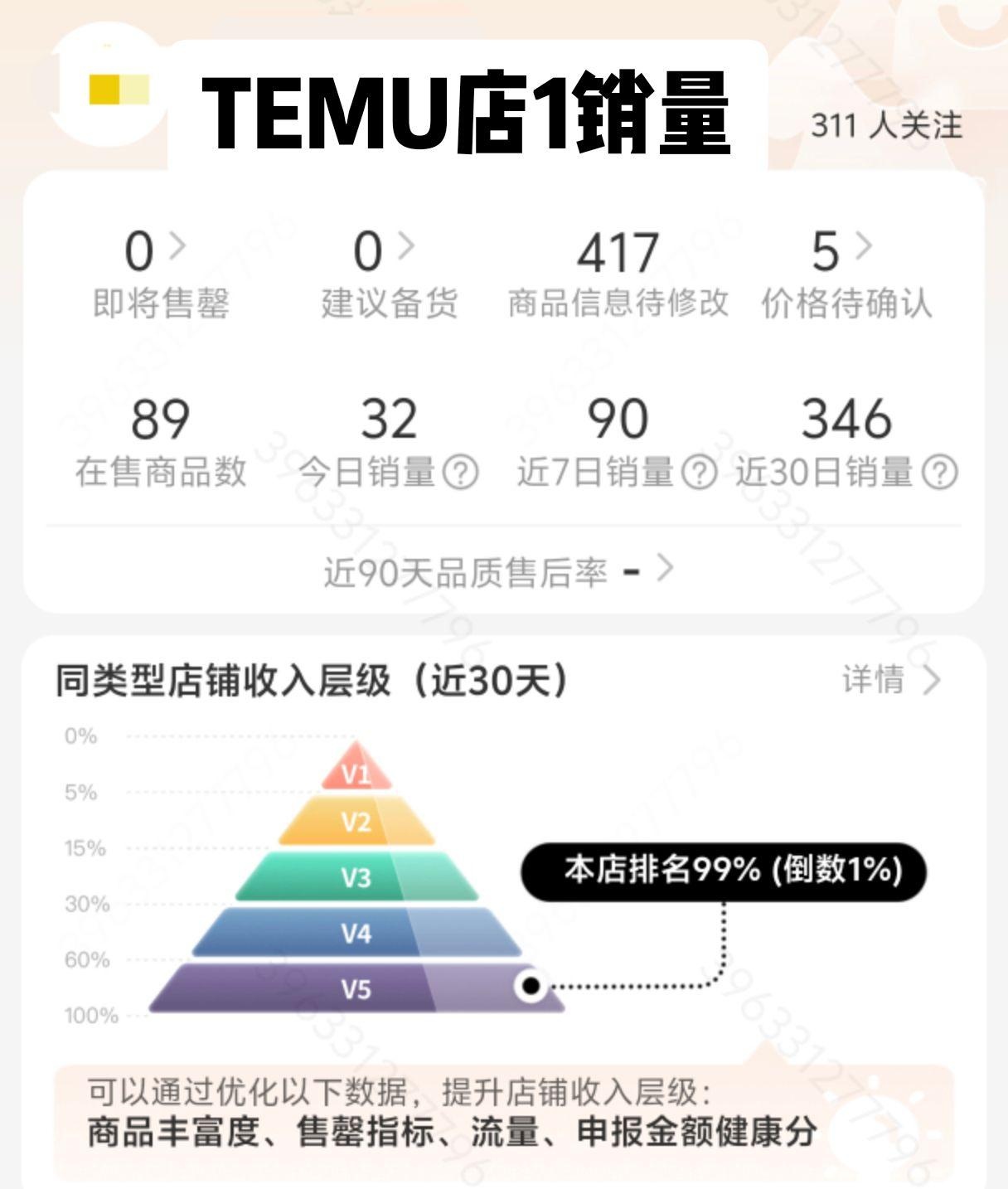Show help for 近30日销量

[939, 473]
